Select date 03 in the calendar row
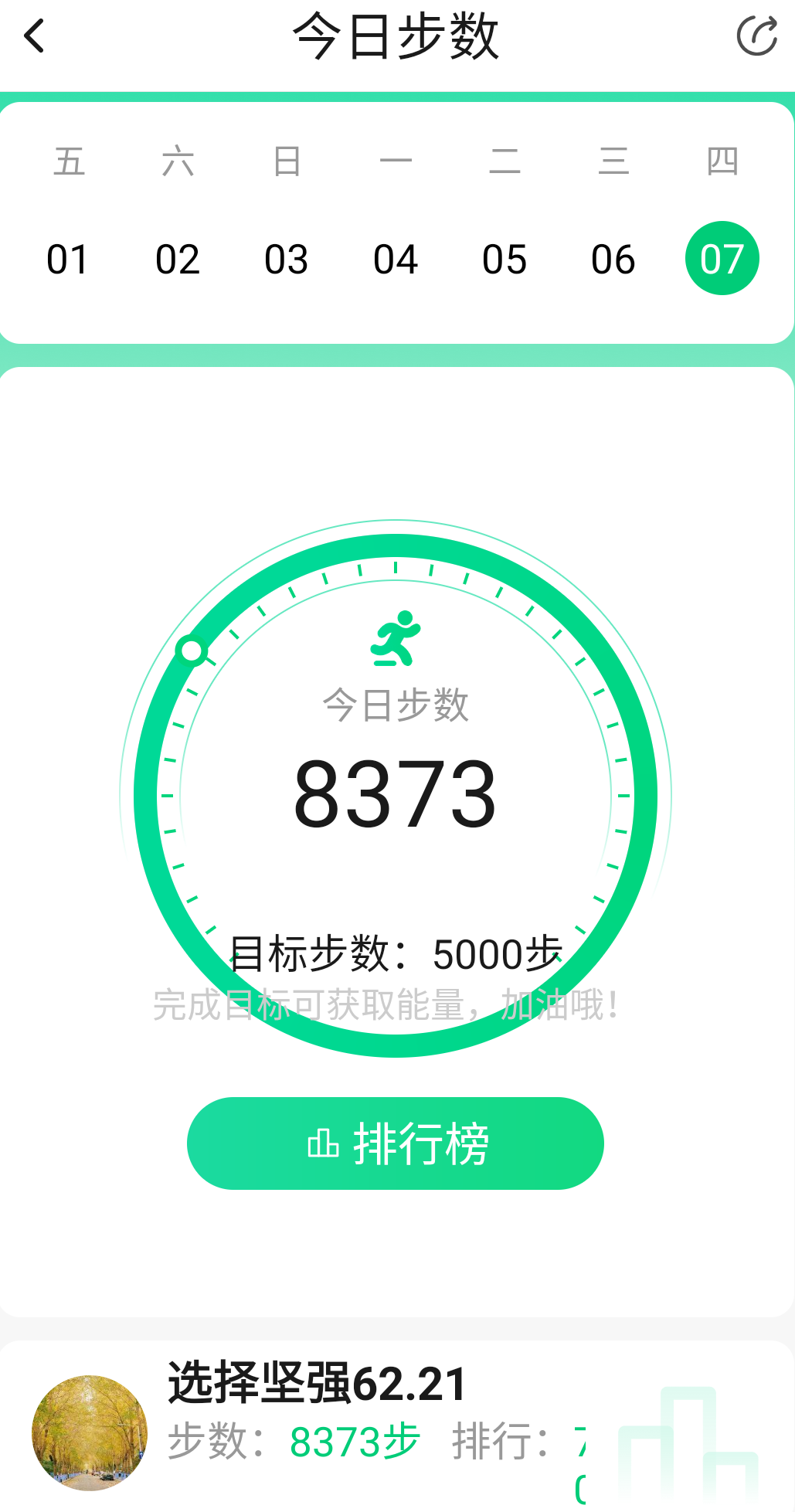 click(287, 258)
